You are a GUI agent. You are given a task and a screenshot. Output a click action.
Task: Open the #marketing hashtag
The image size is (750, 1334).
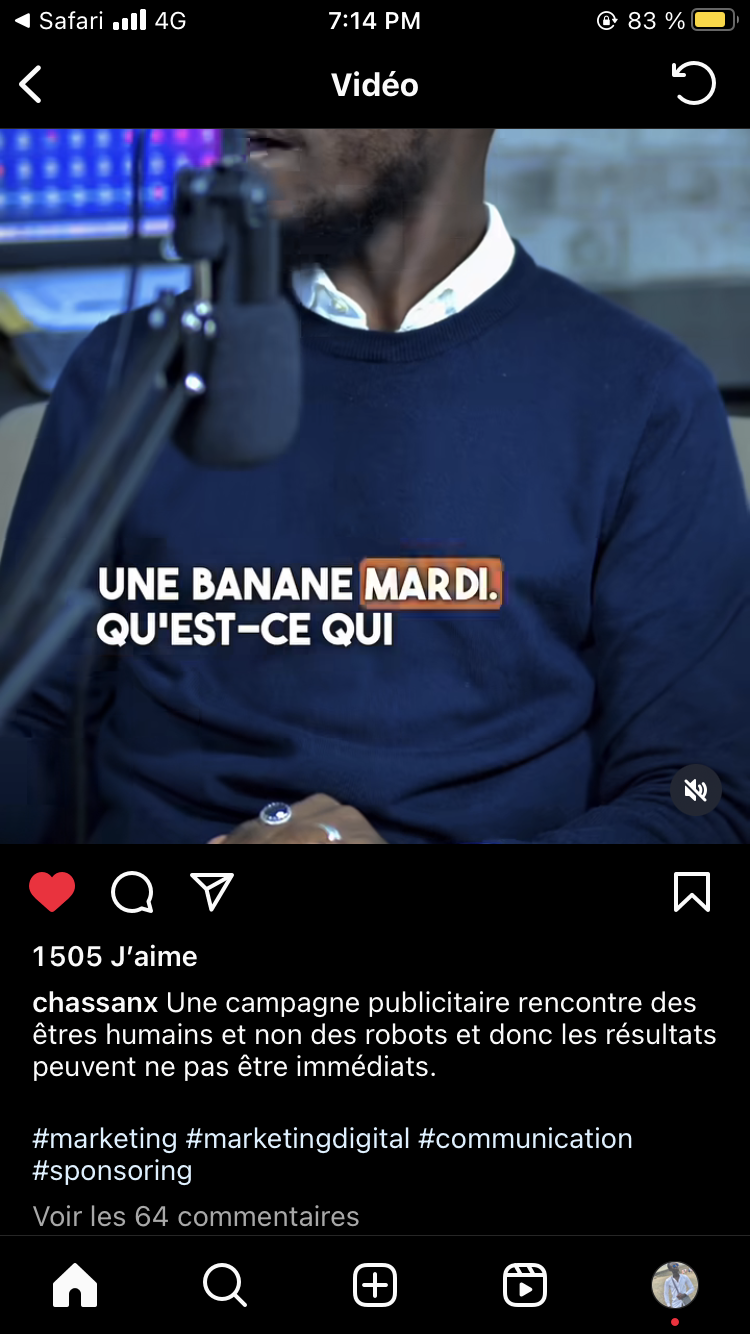pos(105,1138)
